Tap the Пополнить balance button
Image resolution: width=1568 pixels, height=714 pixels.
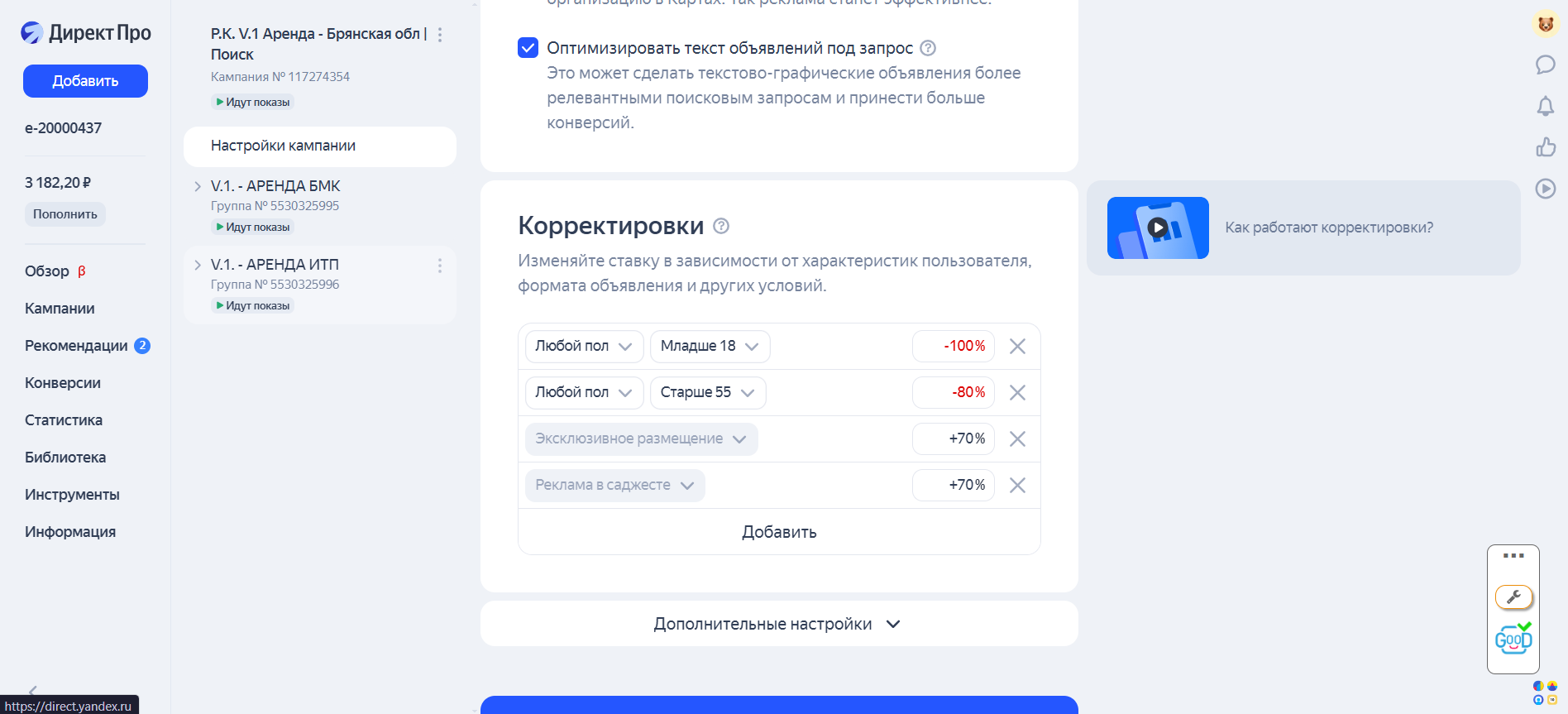pos(65,214)
